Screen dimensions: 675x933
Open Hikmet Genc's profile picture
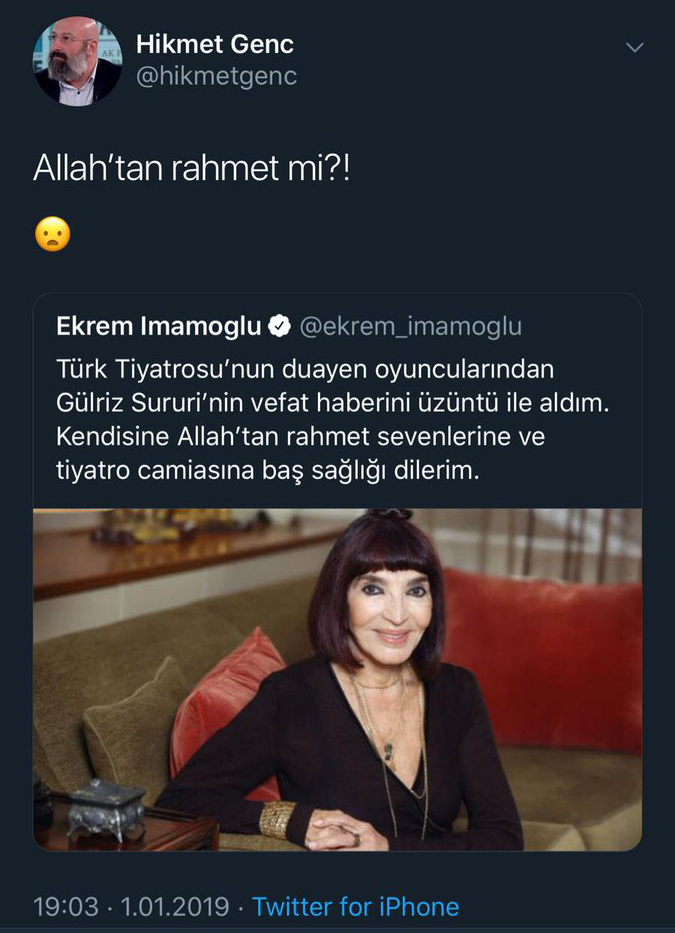click(77, 61)
